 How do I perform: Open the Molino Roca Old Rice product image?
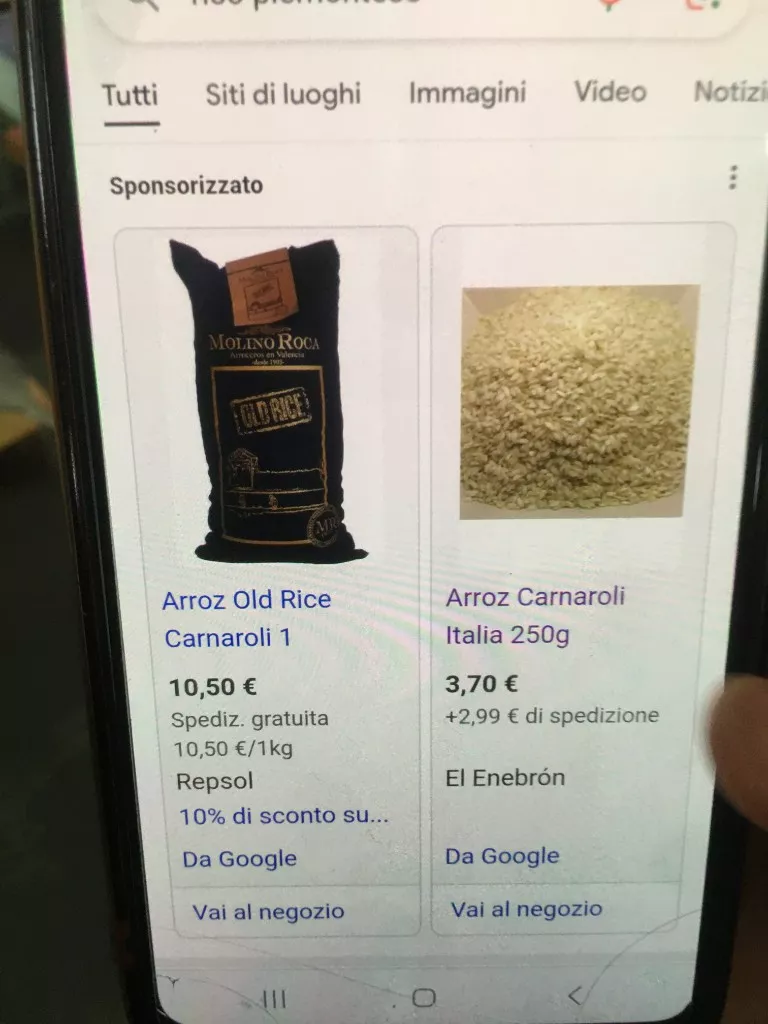267,400
